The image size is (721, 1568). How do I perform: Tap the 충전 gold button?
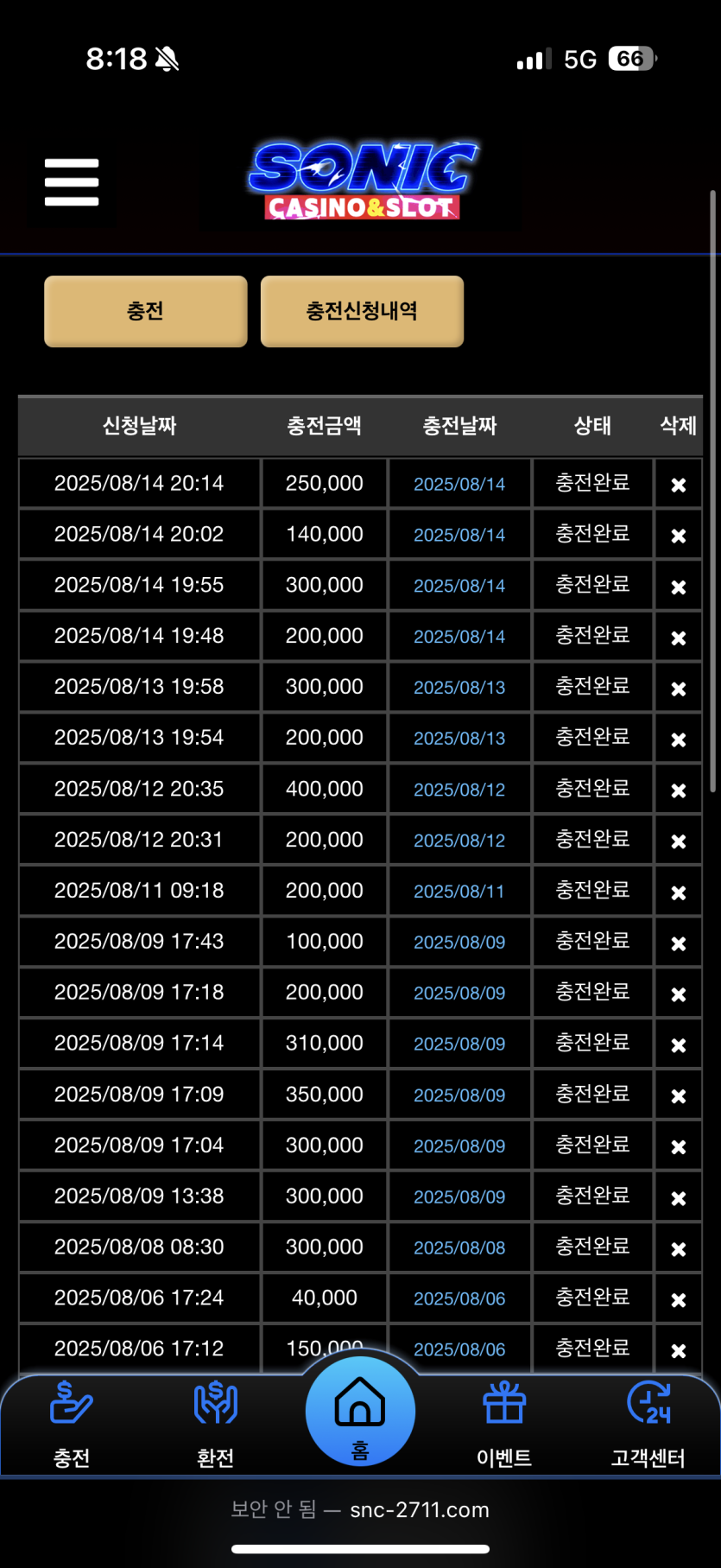click(x=145, y=311)
